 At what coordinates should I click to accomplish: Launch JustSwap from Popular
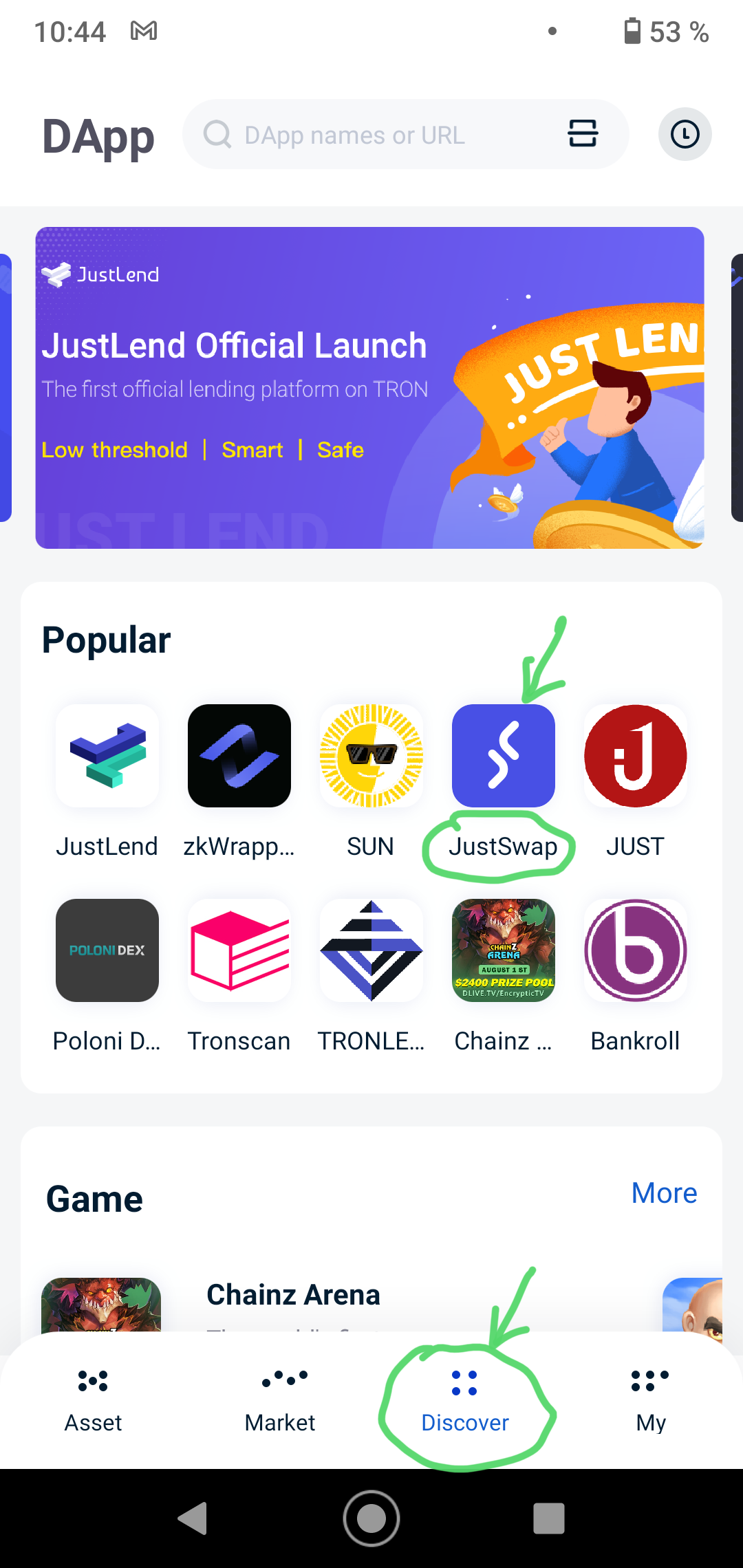click(x=504, y=756)
